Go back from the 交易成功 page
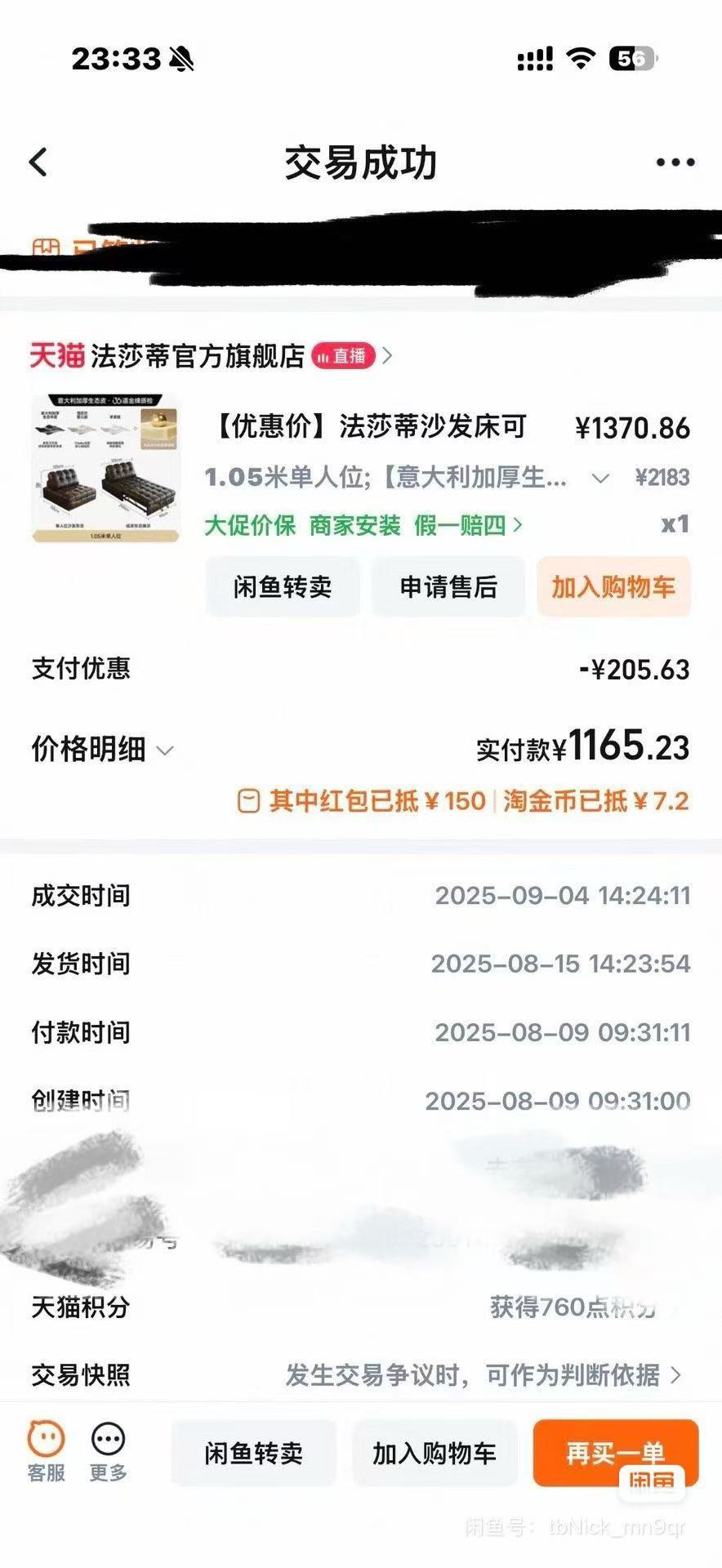Image resolution: width=722 pixels, height=1568 pixels. (38, 163)
